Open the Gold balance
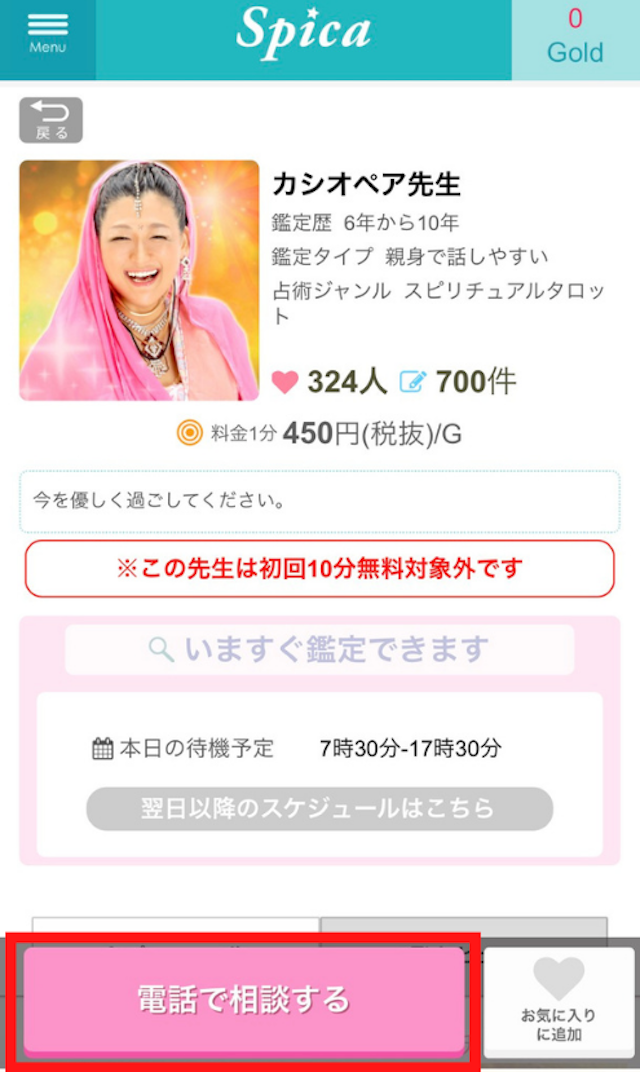The width and height of the screenshot is (640, 1072). [575, 36]
